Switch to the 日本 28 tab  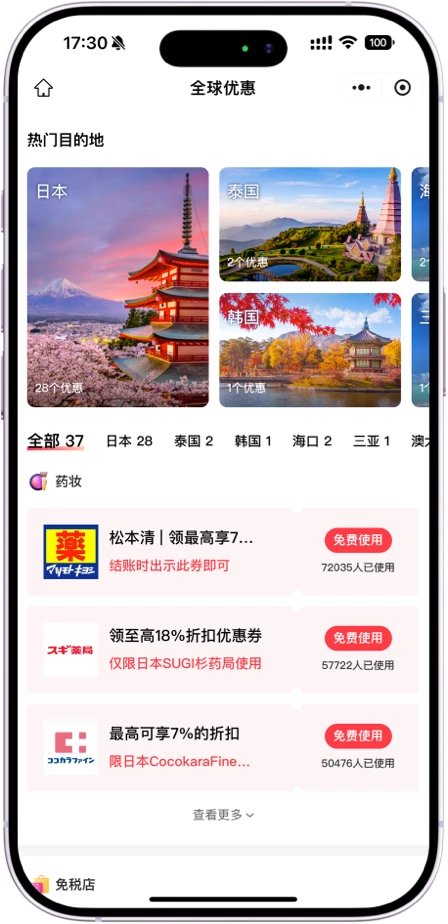coord(129,441)
